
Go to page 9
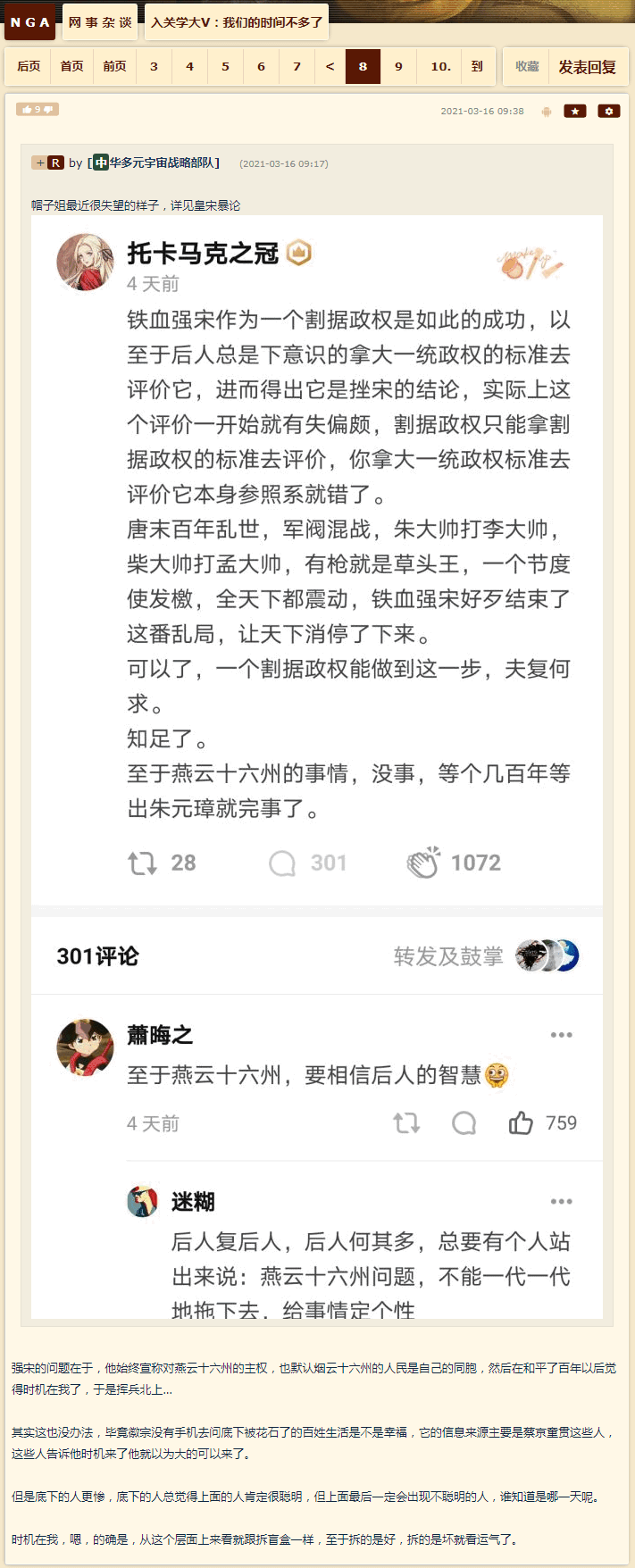pyautogui.click(x=398, y=66)
